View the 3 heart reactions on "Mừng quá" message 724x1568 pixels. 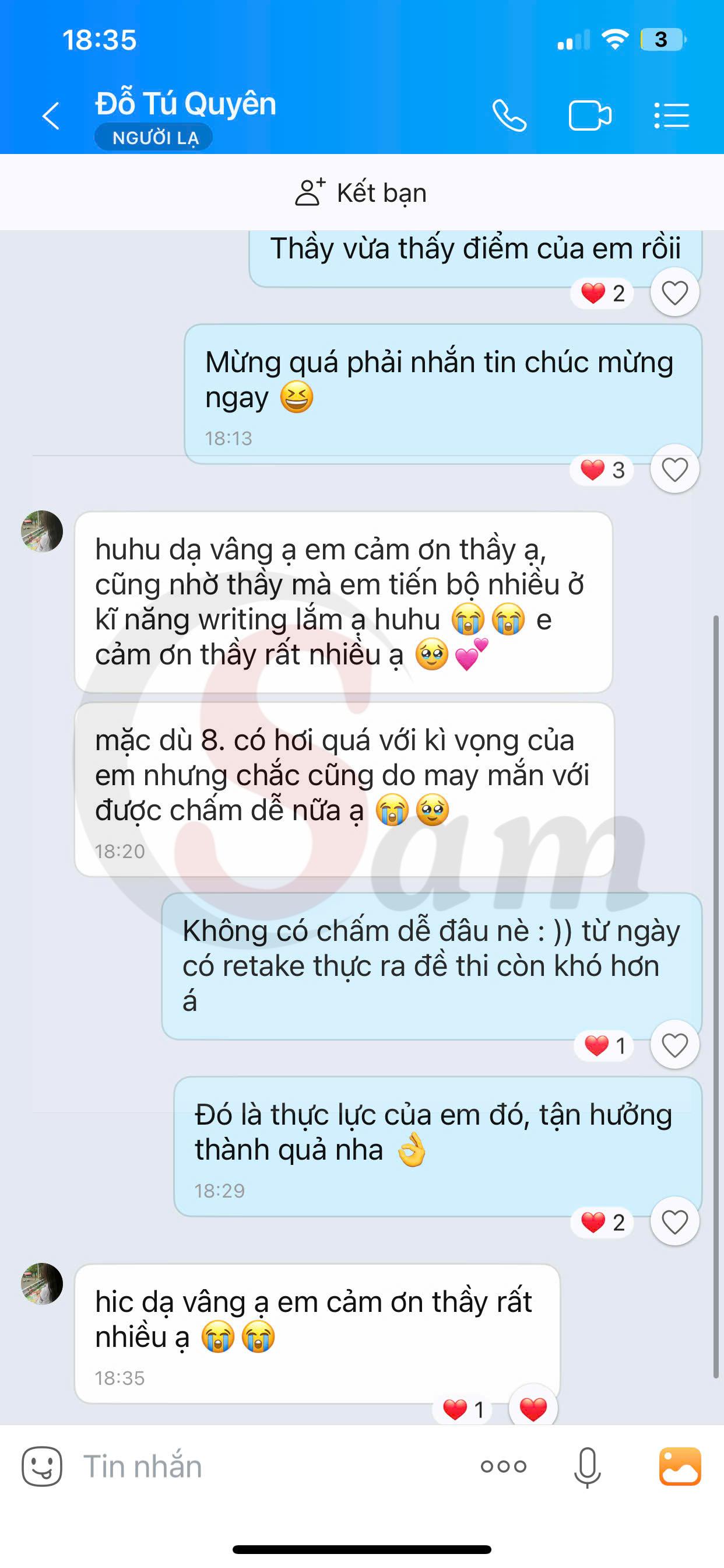coord(602,470)
